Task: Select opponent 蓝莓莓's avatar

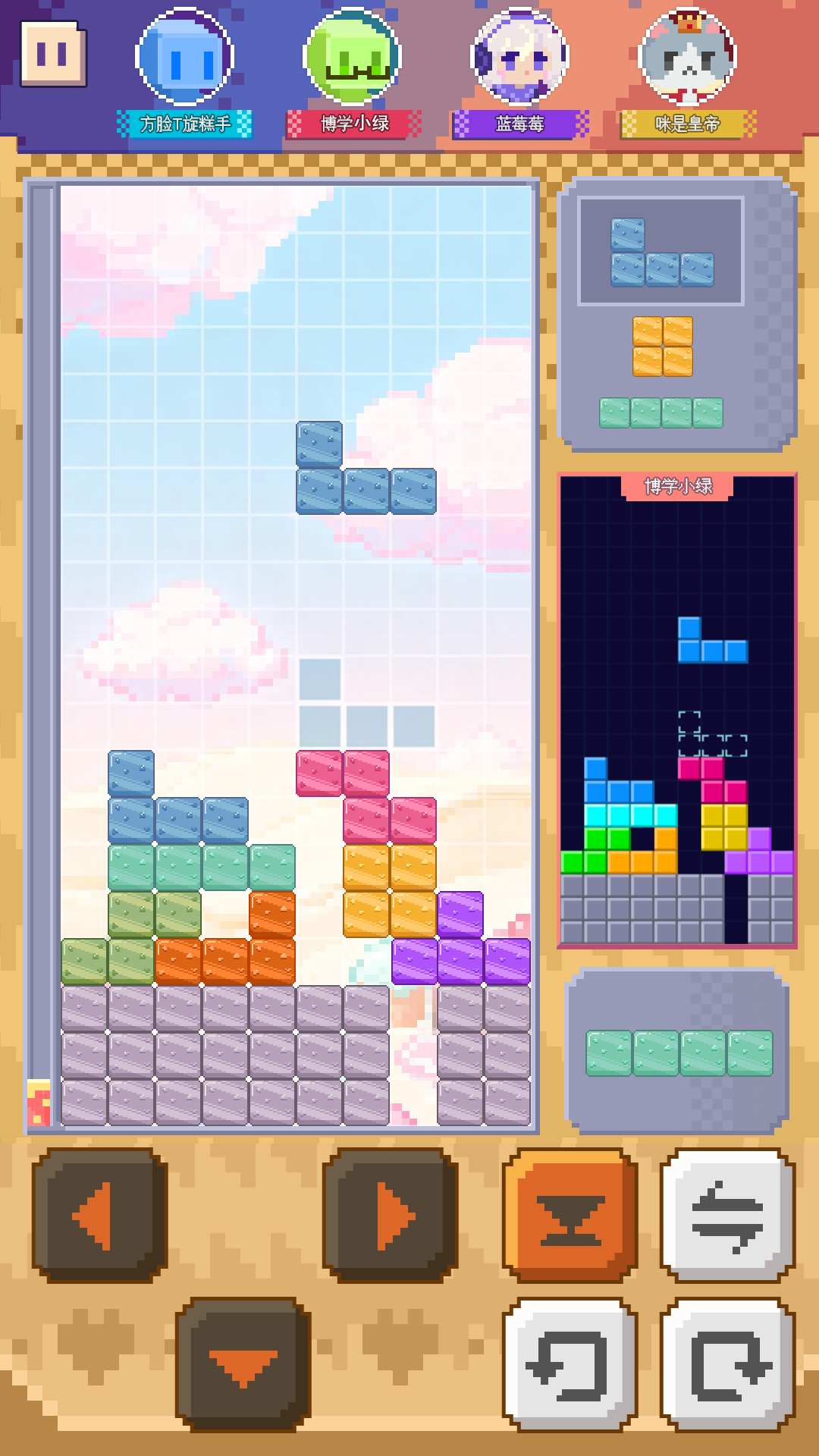Action: 520,57
